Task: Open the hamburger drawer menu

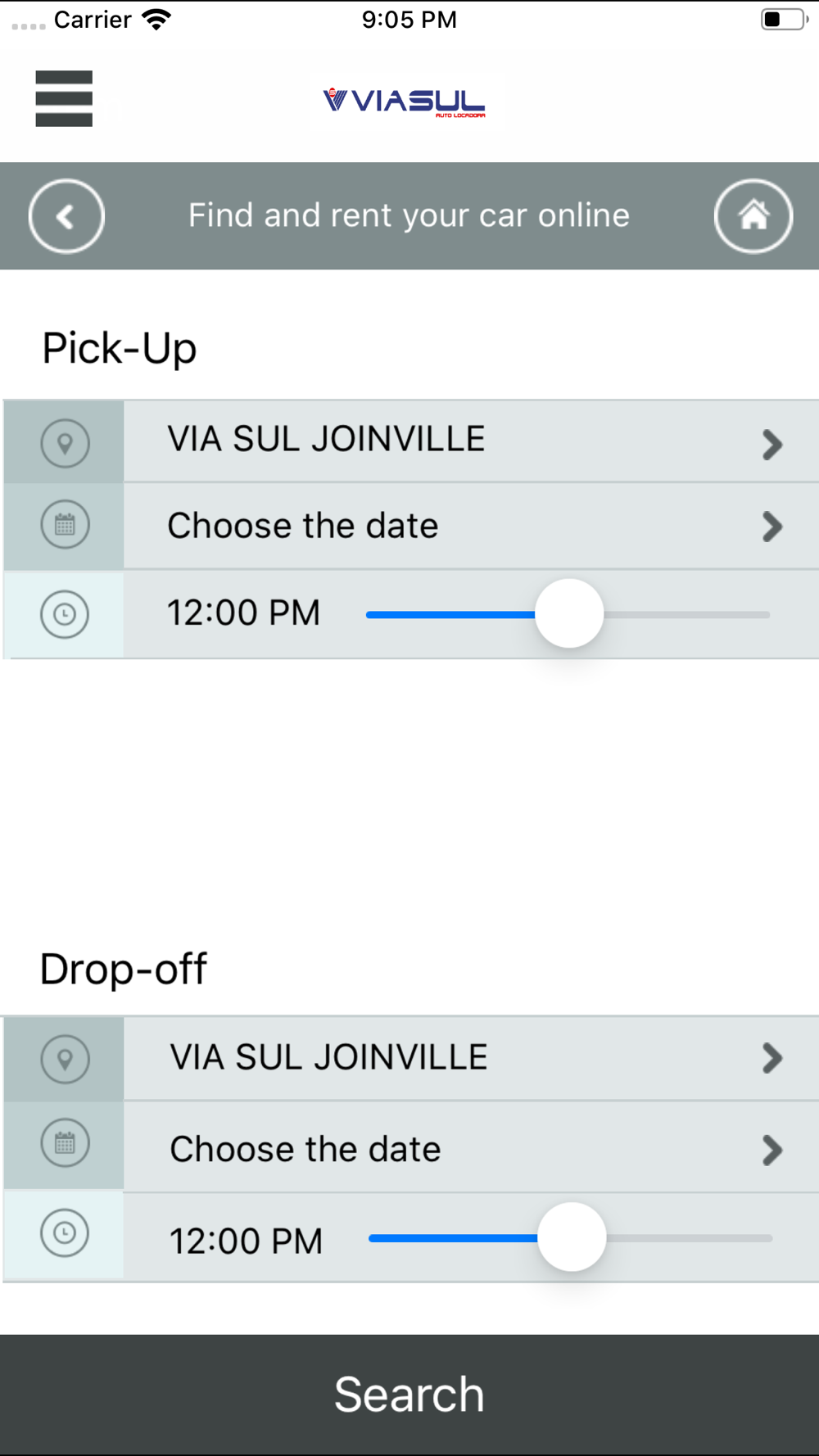Action: click(x=64, y=99)
